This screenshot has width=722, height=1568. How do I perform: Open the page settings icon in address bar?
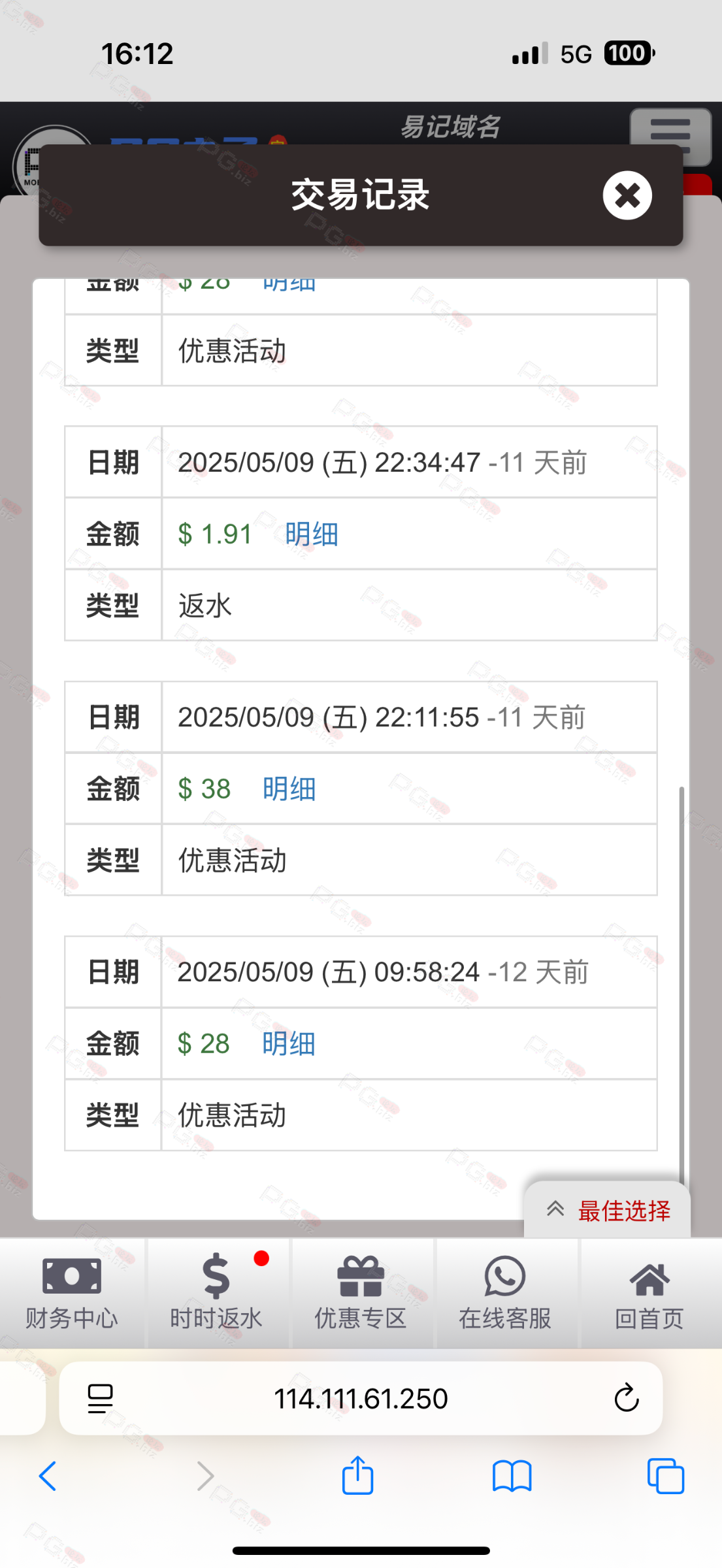100,1399
